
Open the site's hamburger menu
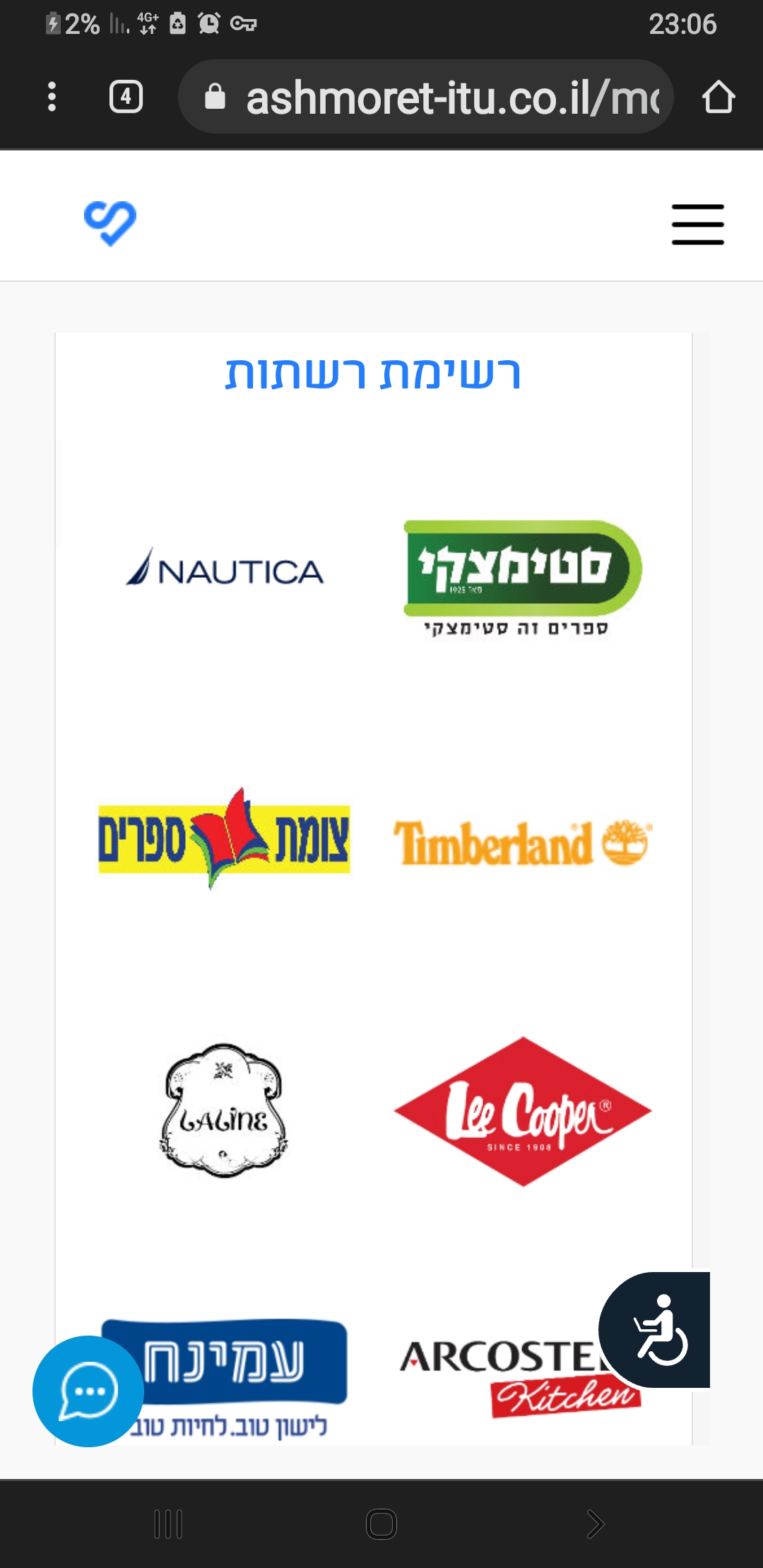pos(697,225)
